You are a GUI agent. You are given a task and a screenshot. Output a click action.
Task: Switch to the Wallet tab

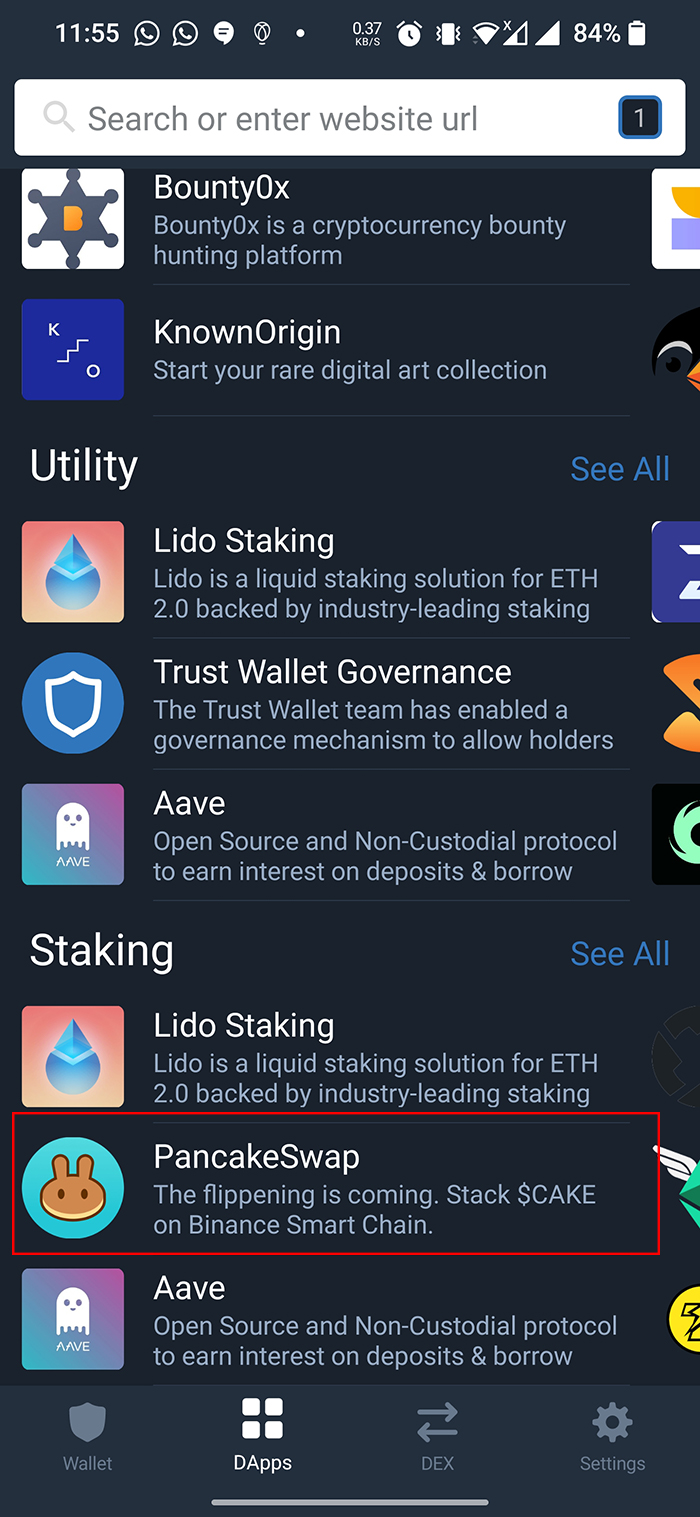(x=88, y=1438)
